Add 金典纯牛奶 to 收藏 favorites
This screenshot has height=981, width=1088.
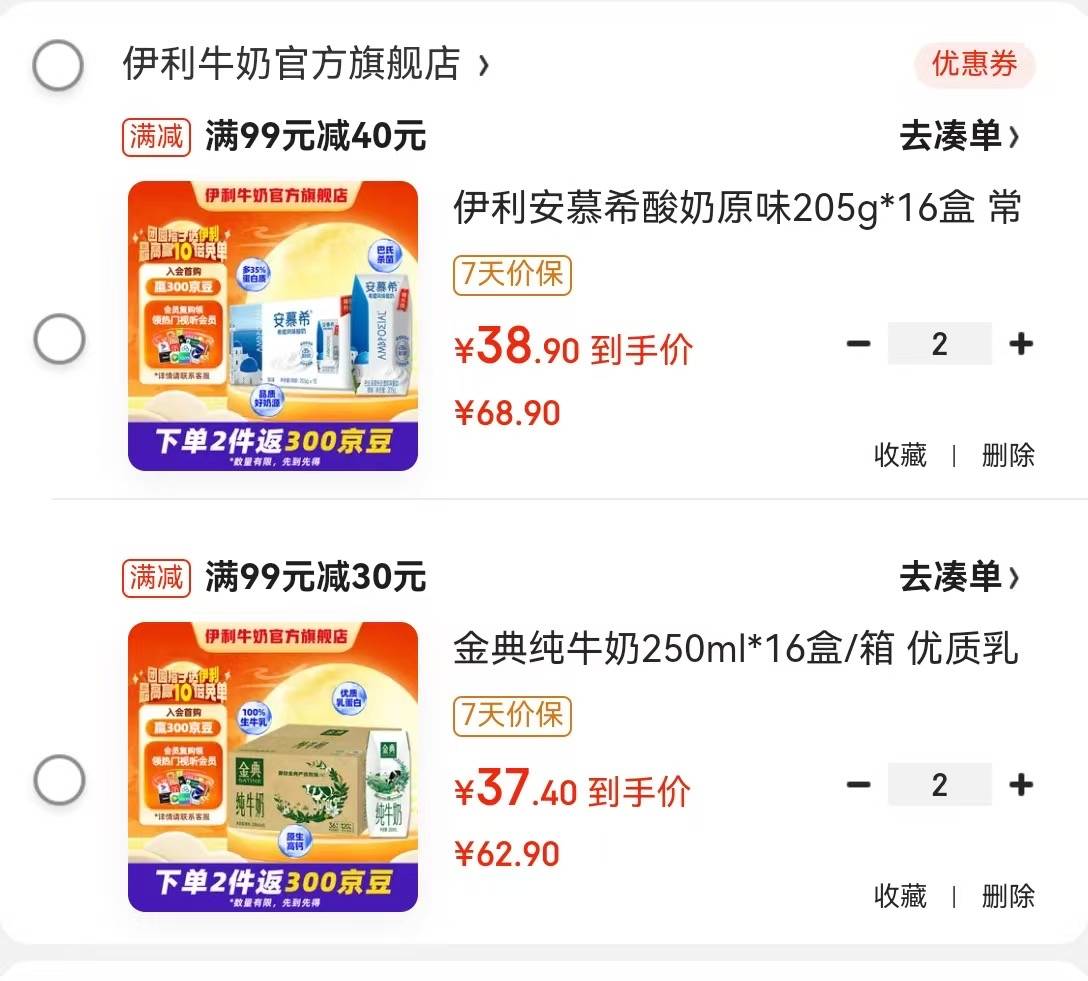[x=900, y=896]
